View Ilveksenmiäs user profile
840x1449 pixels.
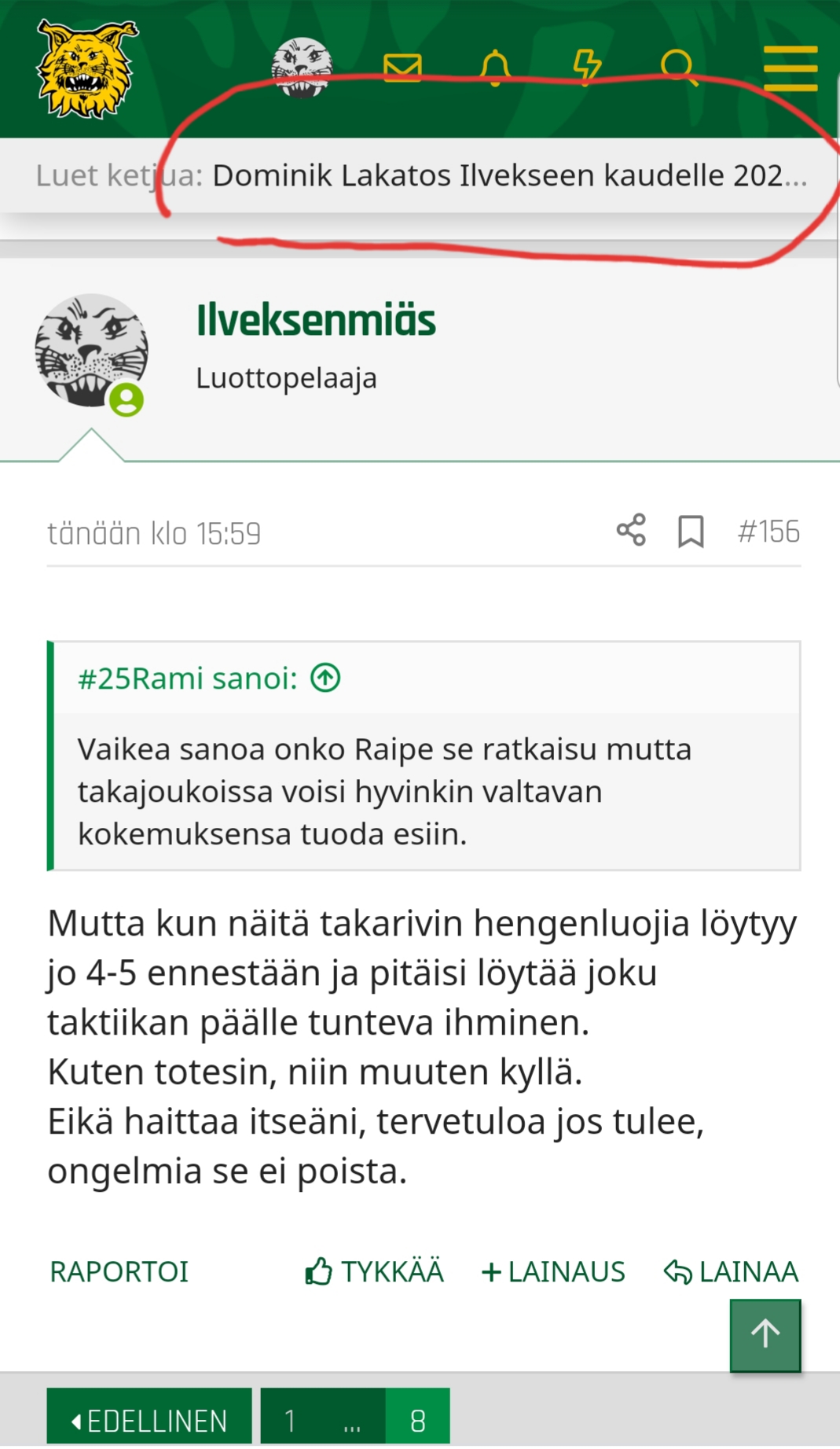[x=315, y=320]
